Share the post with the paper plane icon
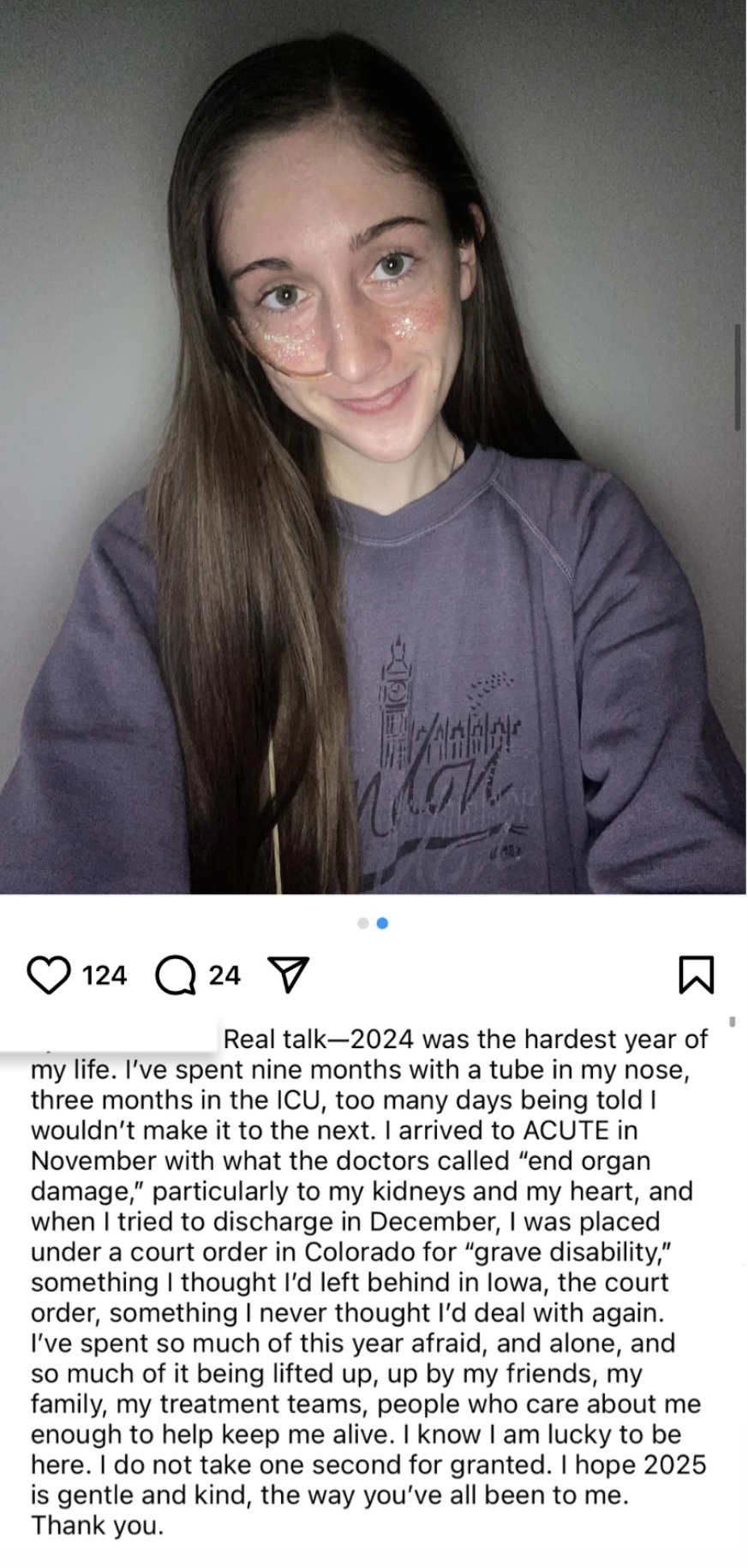748x1568 pixels. (289, 975)
